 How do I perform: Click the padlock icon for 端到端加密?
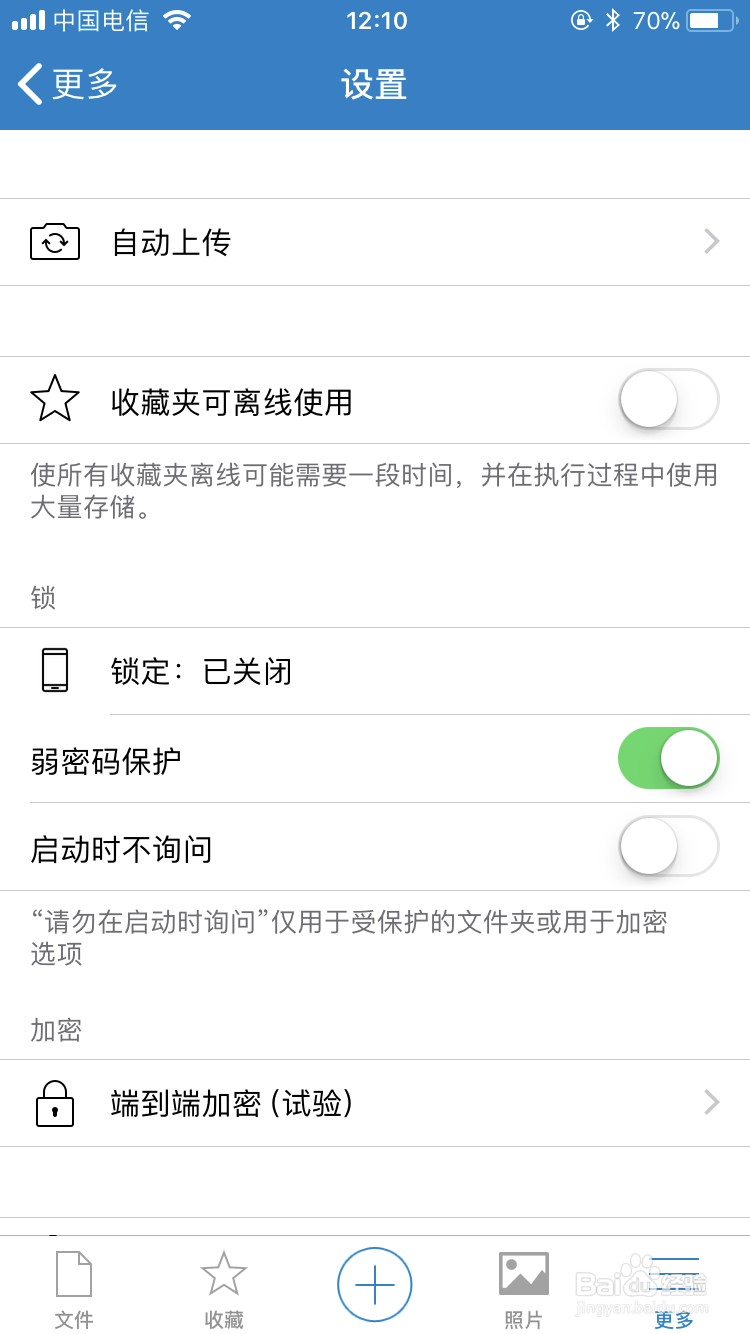click(55, 1103)
